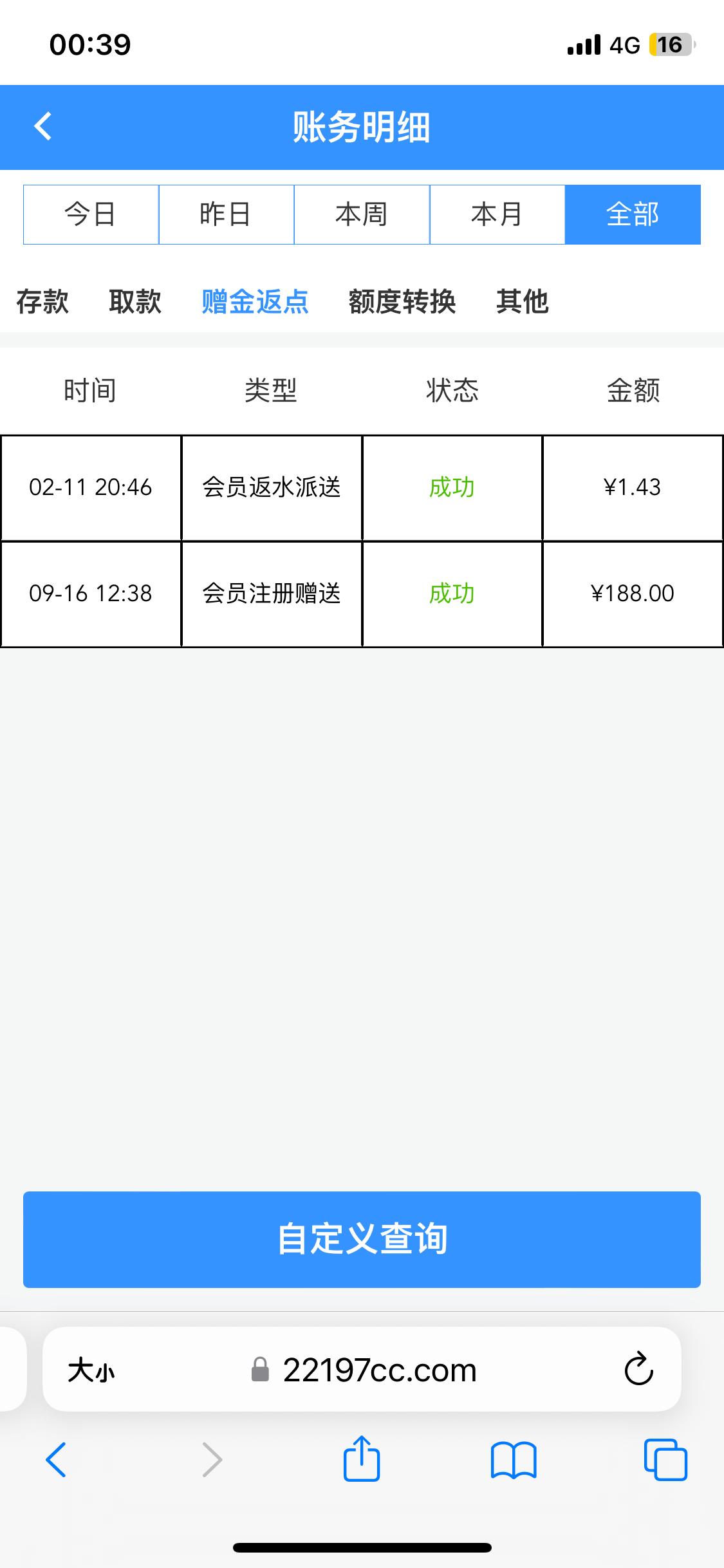724x1568 pixels.
Task: Switch to 赠金返点 category tab
Action: pyautogui.click(x=255, y=301)
